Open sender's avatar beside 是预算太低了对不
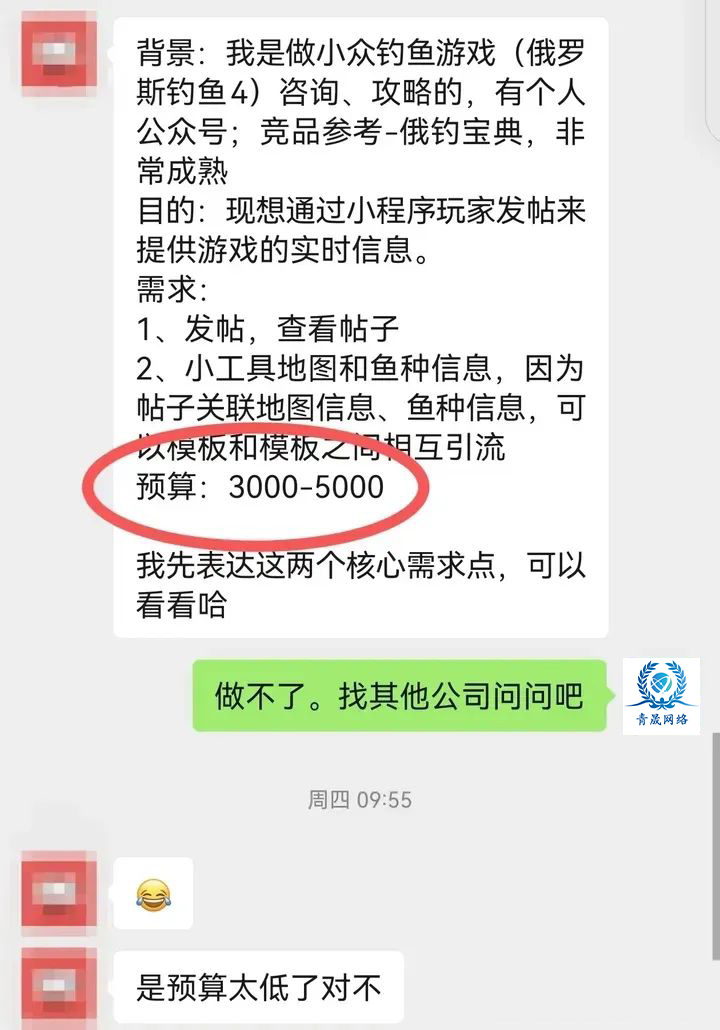 (x=59, y=986)
